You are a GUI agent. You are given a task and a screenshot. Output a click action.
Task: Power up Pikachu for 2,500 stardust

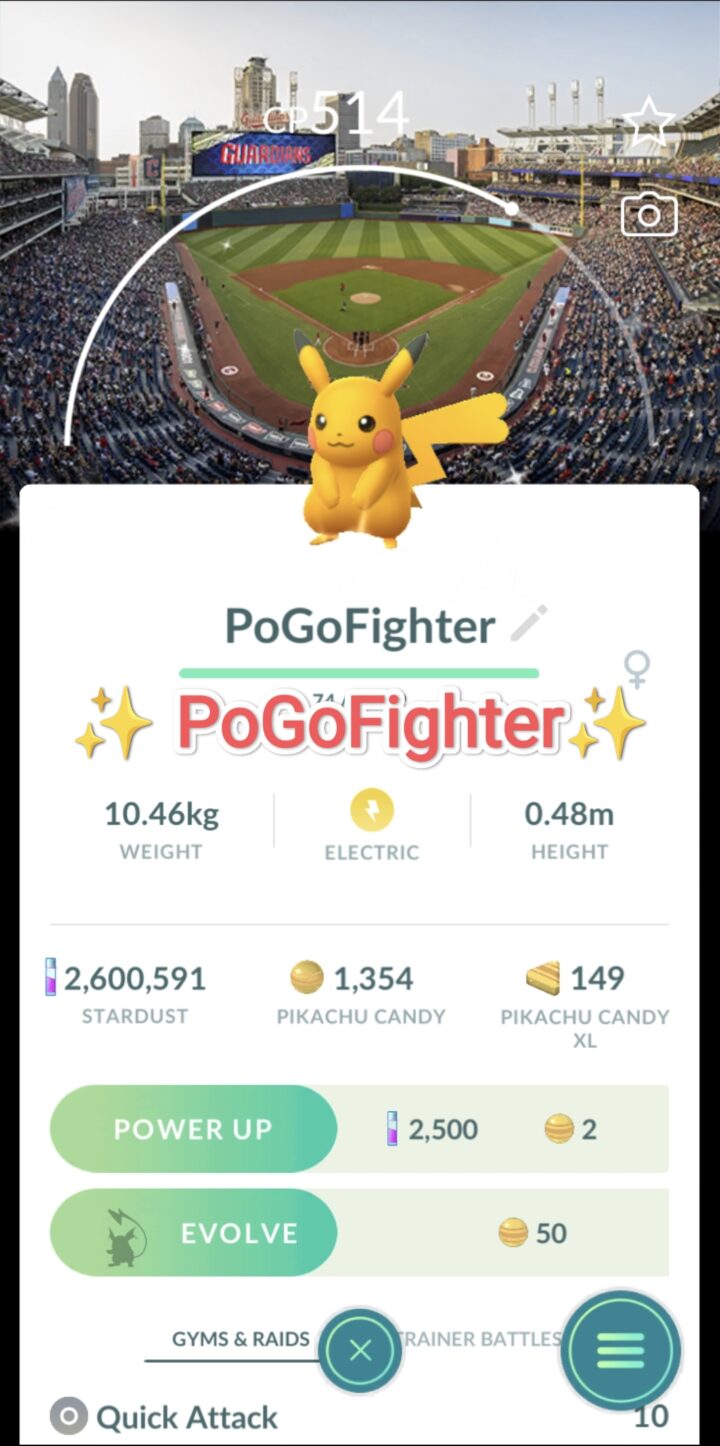pyautogui.click(x=194, y=1129)
